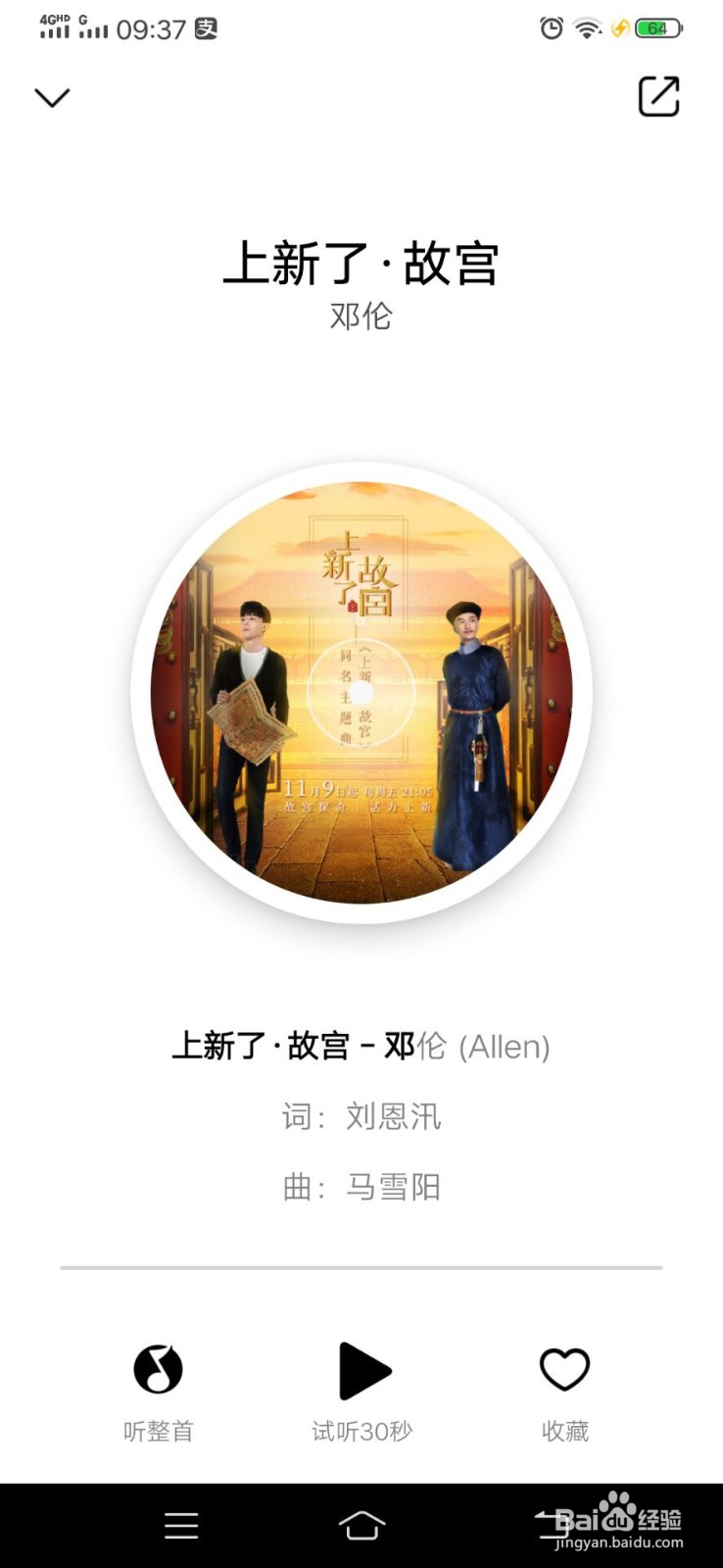The height and width of the screenshot is (1568, 723).
Task: Play the 30-second preview button
Action: [361, 1371]
